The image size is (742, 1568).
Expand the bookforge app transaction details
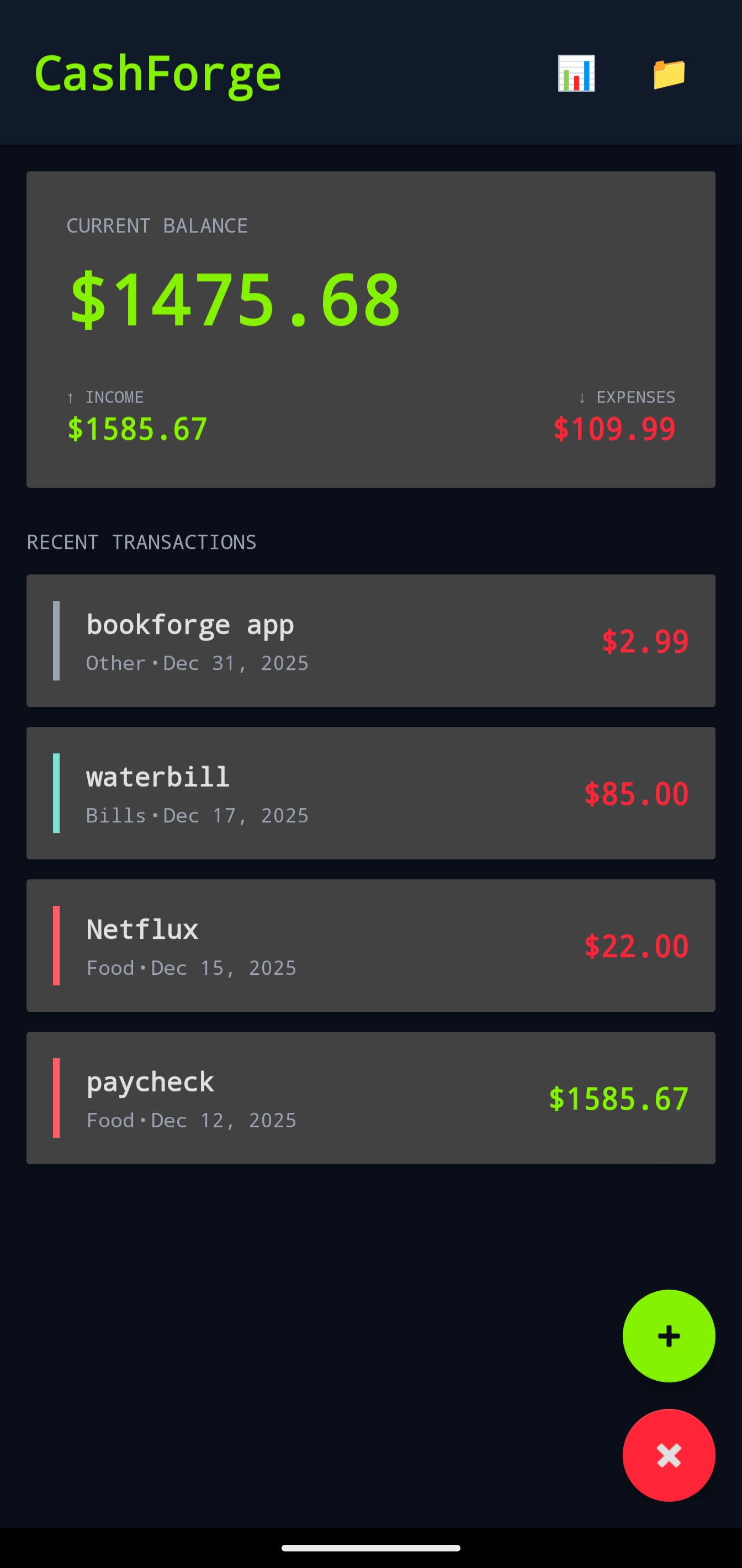click(x=370, y=640)
